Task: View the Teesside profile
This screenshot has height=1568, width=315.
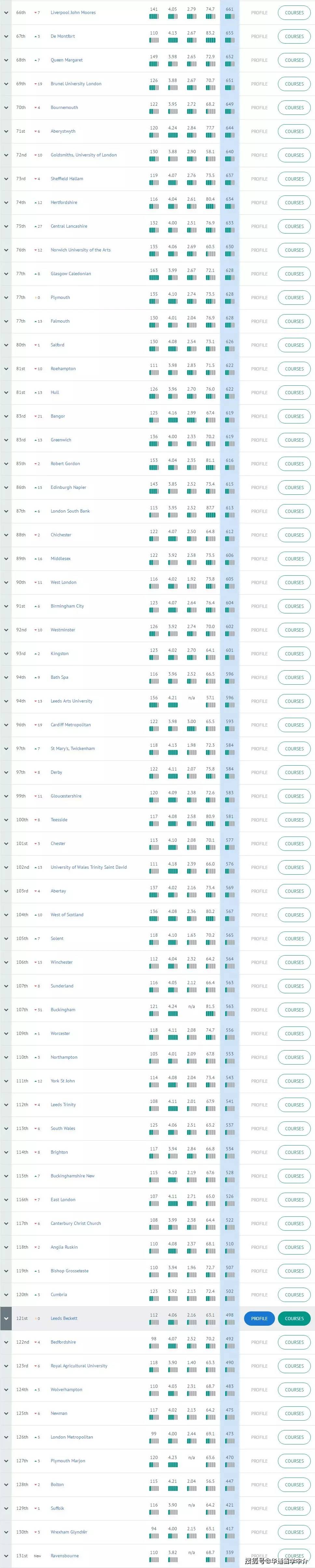Action: [259, 820]
